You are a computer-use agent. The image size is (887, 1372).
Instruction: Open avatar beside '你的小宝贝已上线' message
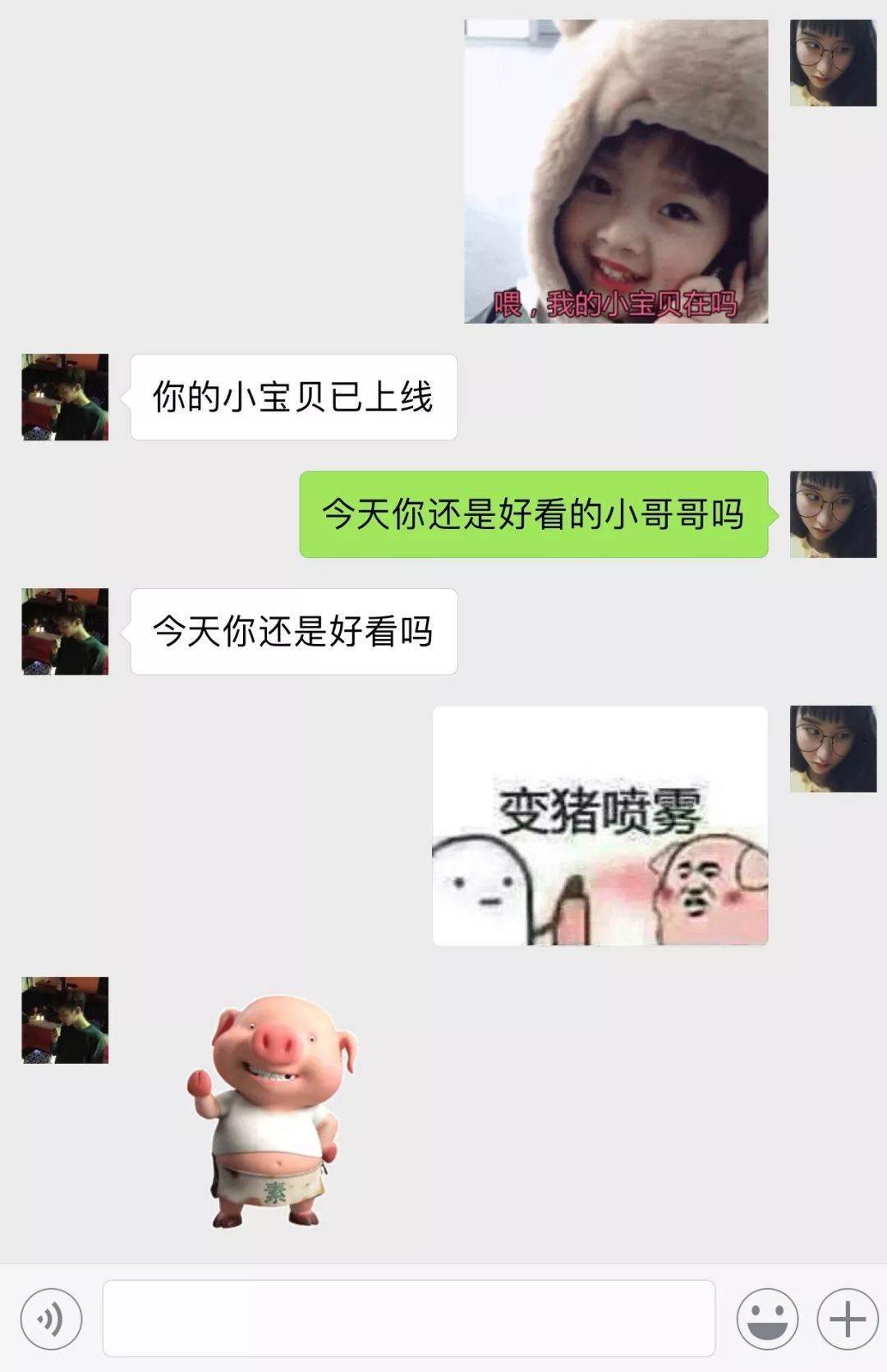tap(65, 397)
